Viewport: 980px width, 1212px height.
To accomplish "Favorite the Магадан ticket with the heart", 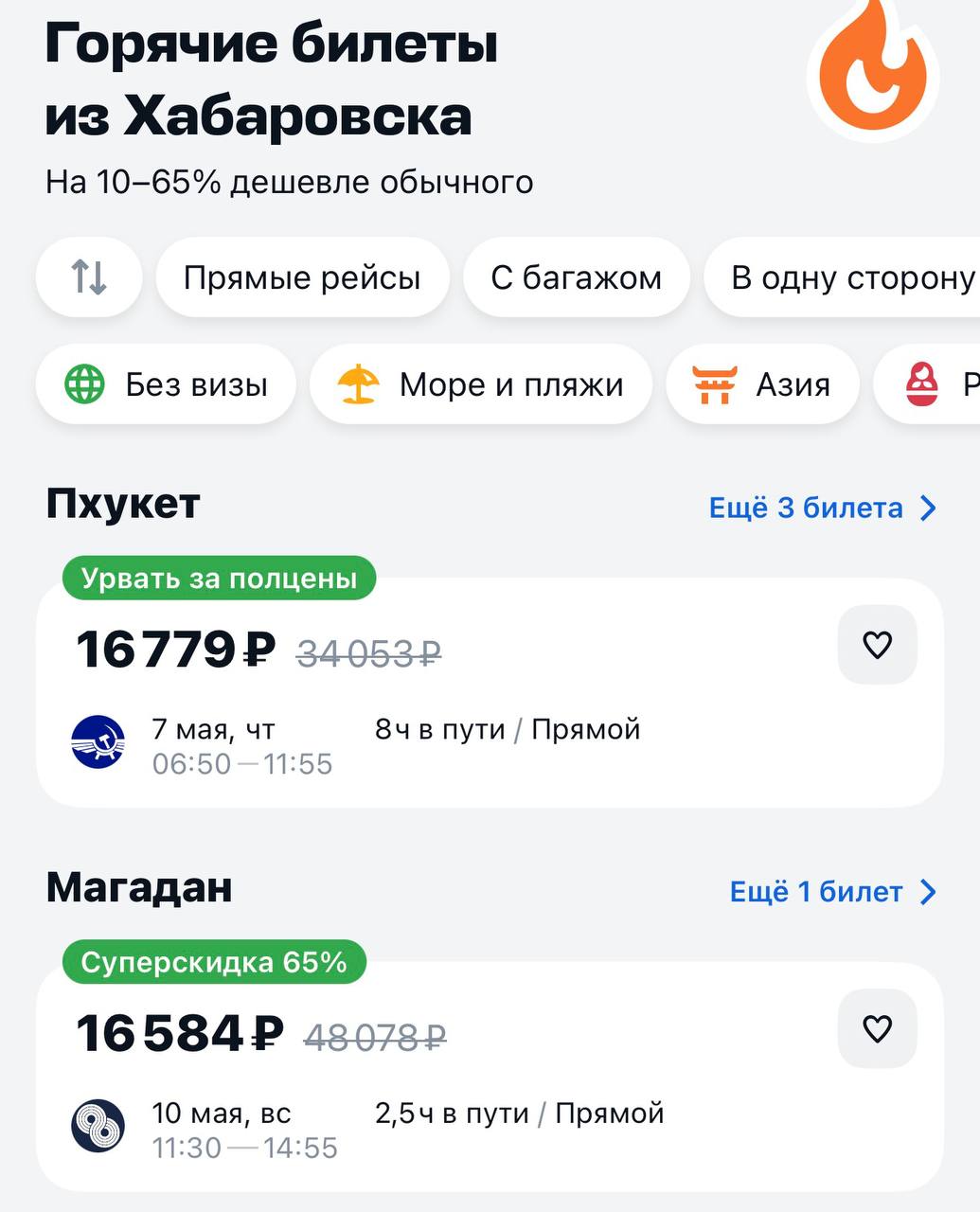I will tap(877, 1028).
